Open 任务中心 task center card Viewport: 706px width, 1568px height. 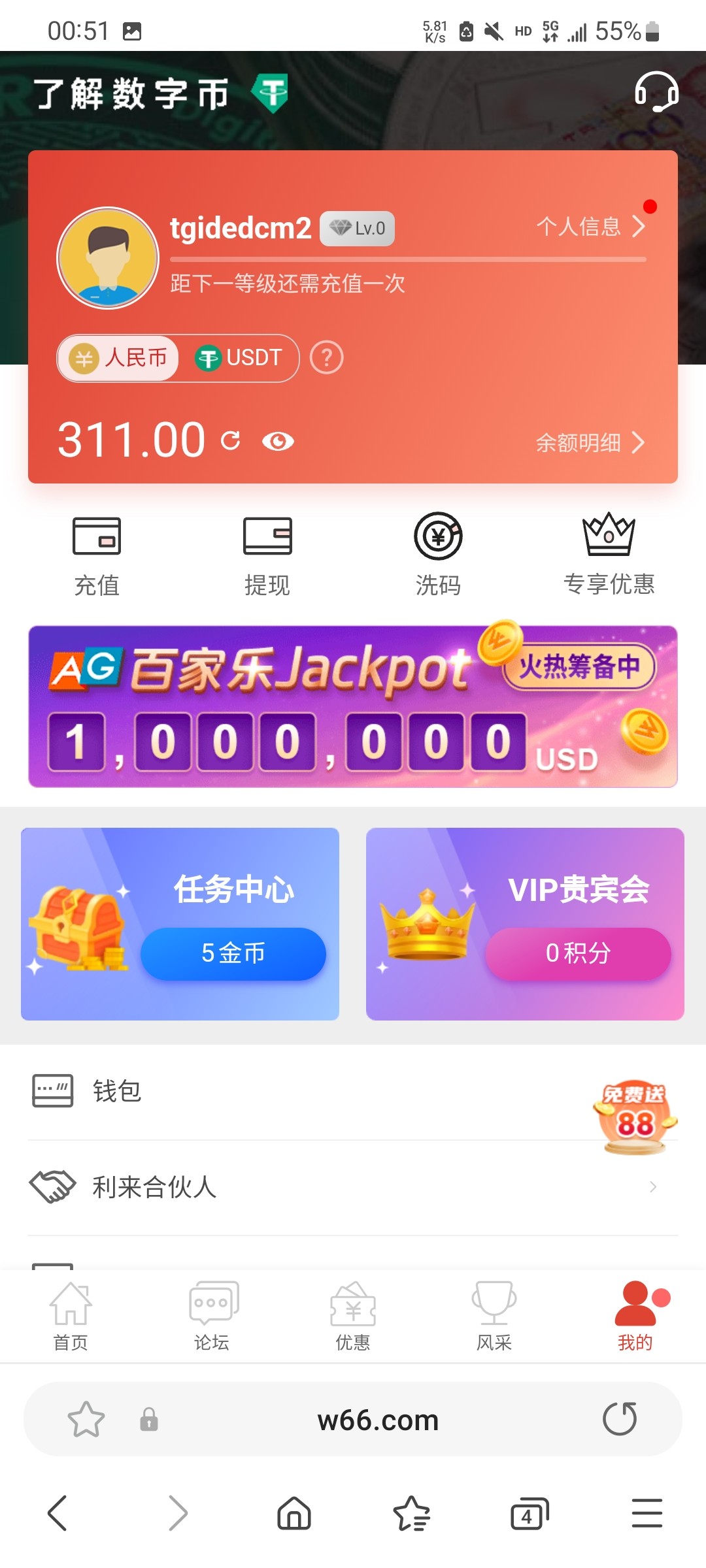click(180, 924)
